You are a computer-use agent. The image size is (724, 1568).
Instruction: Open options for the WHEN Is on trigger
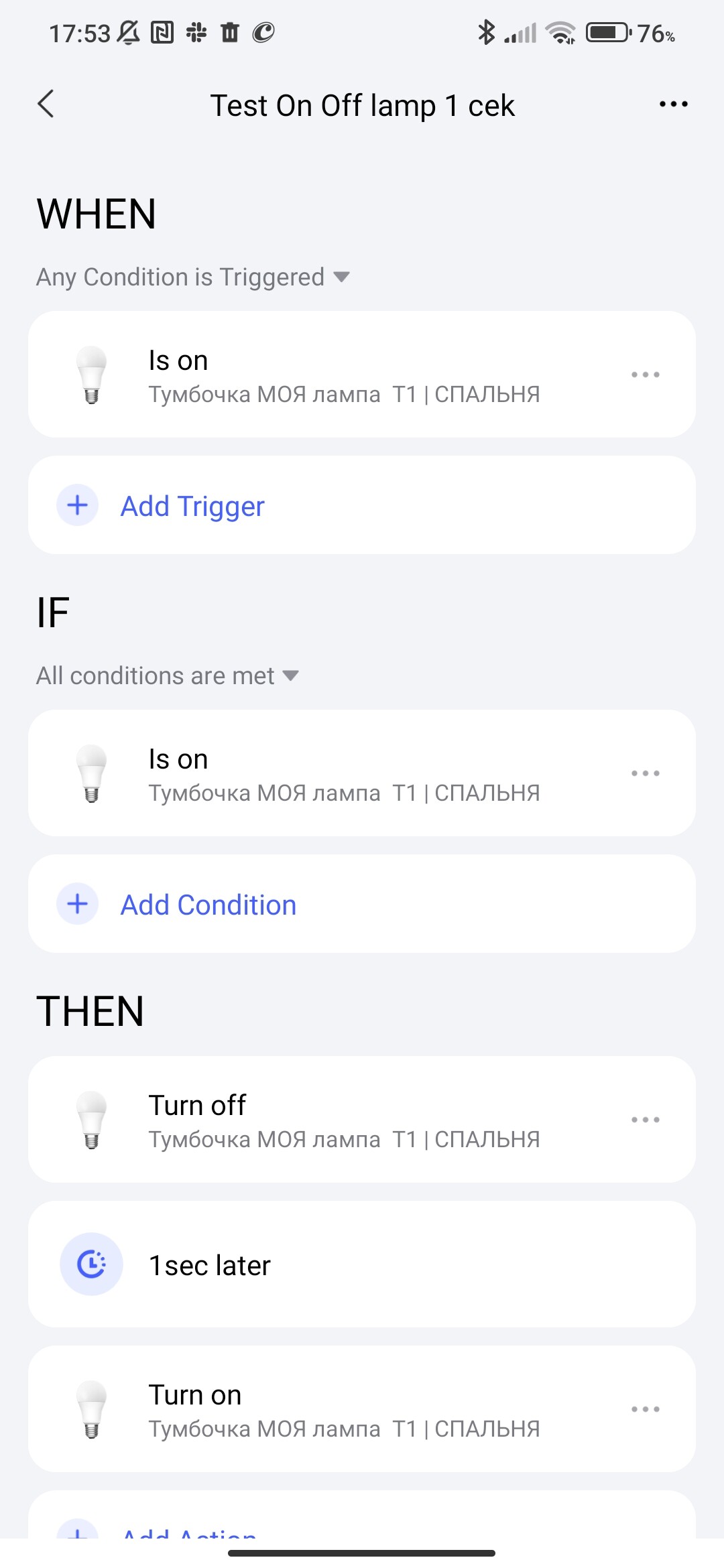[x=645, y=375]
